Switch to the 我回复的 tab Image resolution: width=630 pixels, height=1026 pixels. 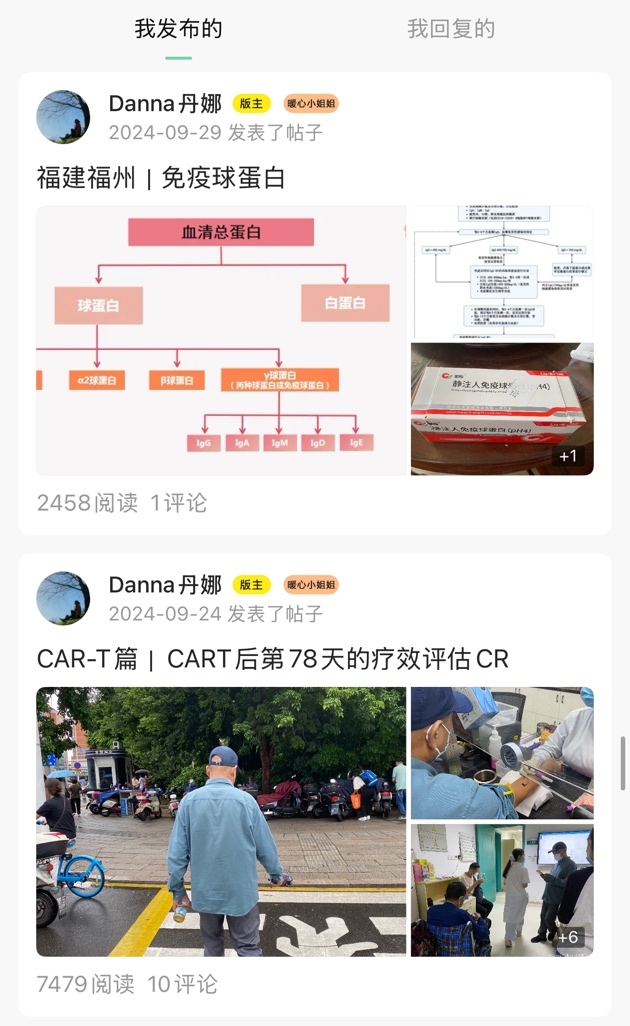pos(451,29)
